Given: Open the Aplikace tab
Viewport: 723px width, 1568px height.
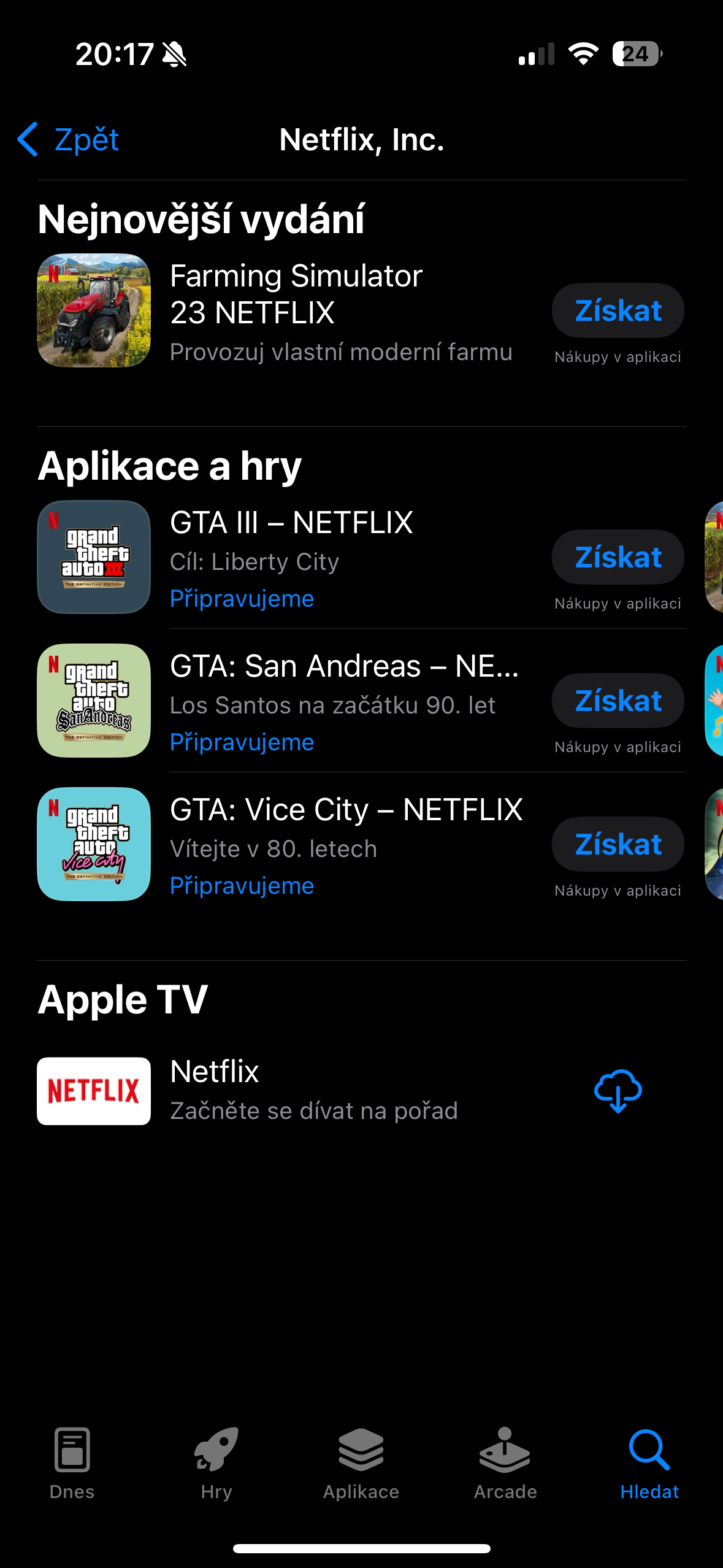Looking at the screenshot, I should (361, 1467).
